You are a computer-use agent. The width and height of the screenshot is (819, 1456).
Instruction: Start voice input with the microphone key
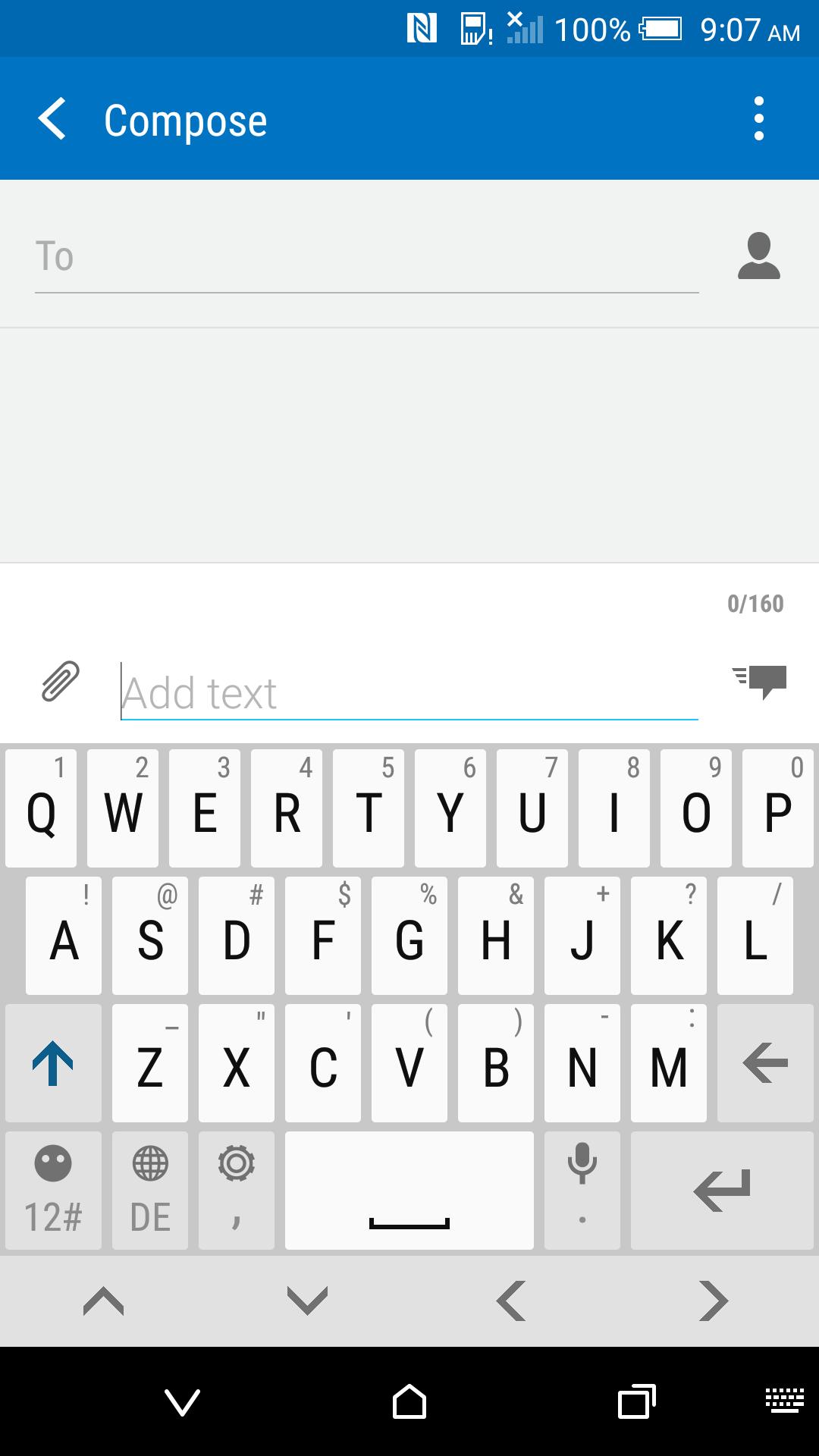(582, 1191)
